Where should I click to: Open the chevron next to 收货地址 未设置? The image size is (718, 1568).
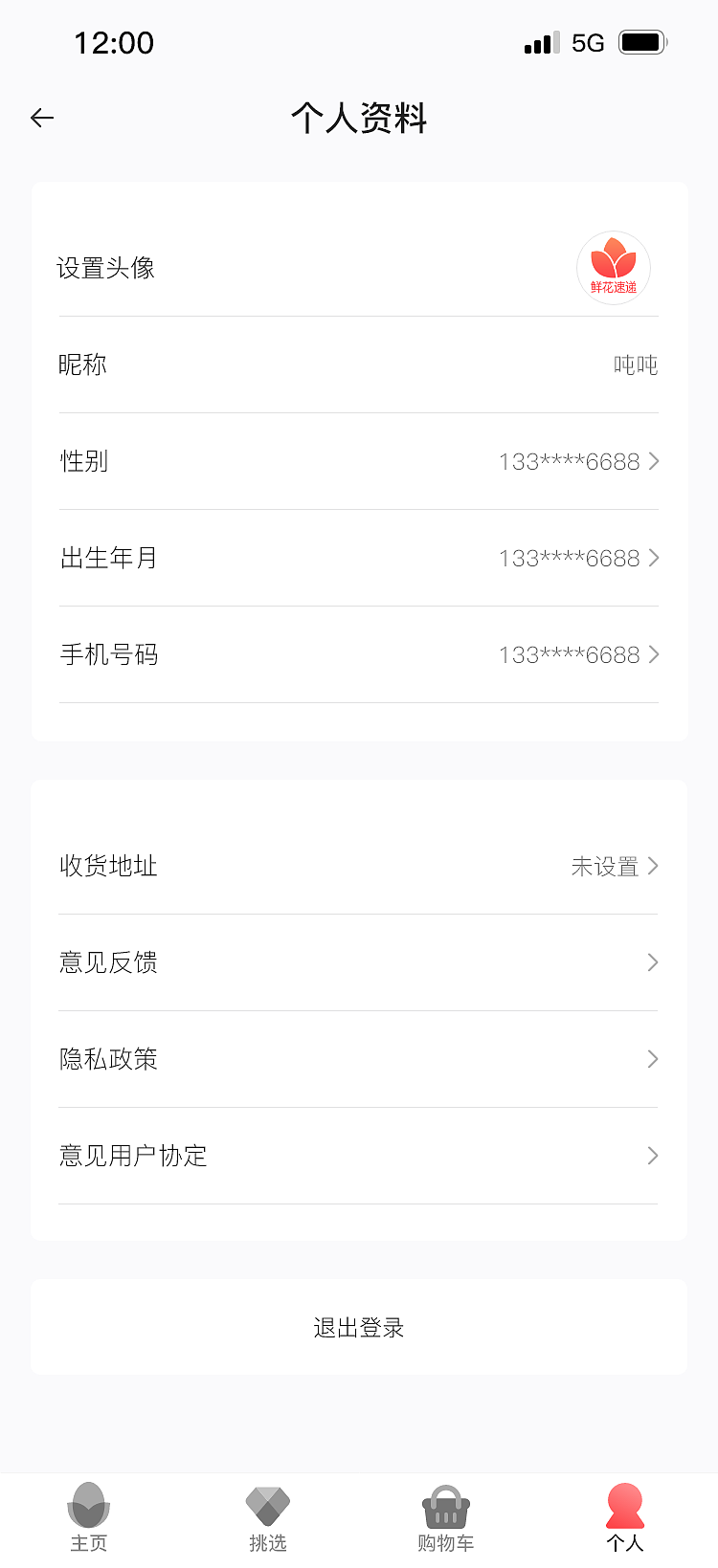(652, 866)
